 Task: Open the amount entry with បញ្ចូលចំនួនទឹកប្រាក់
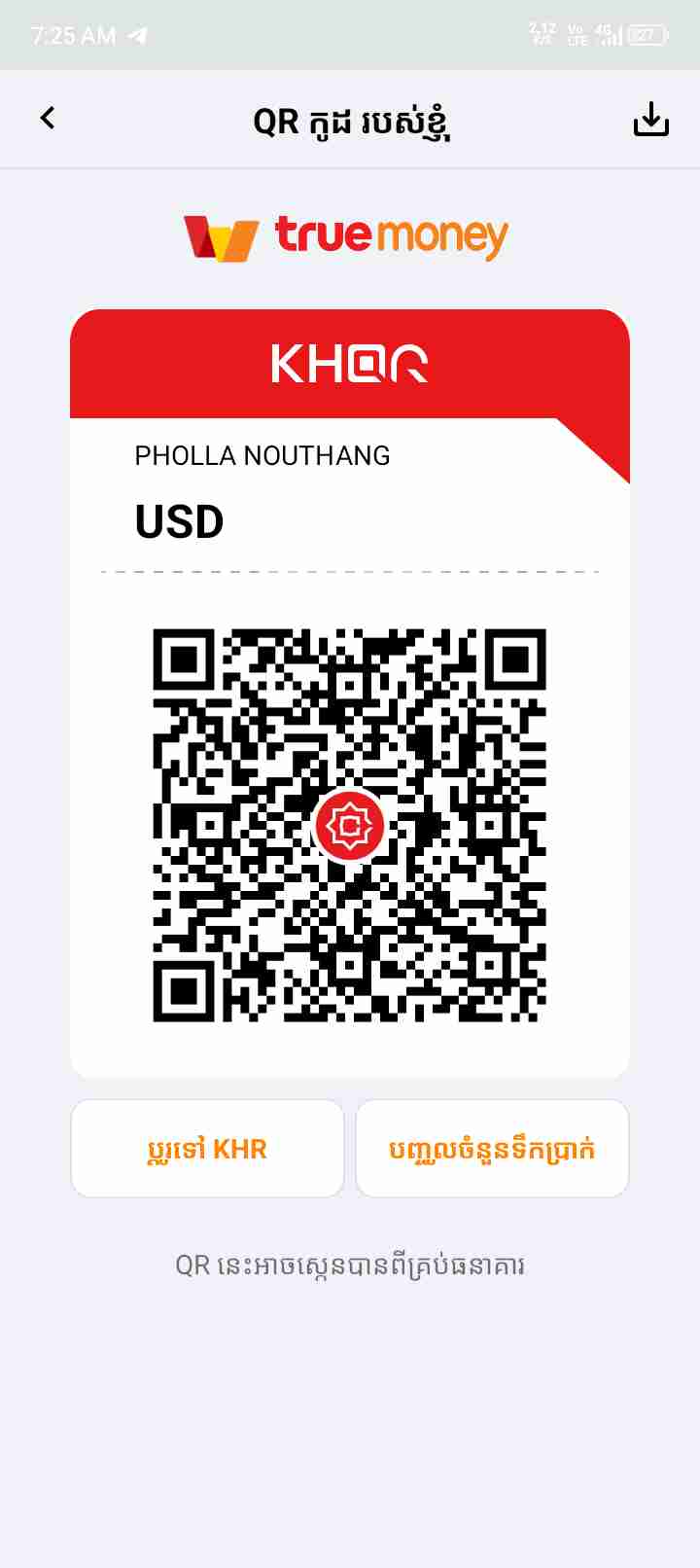pos(492,1148)
